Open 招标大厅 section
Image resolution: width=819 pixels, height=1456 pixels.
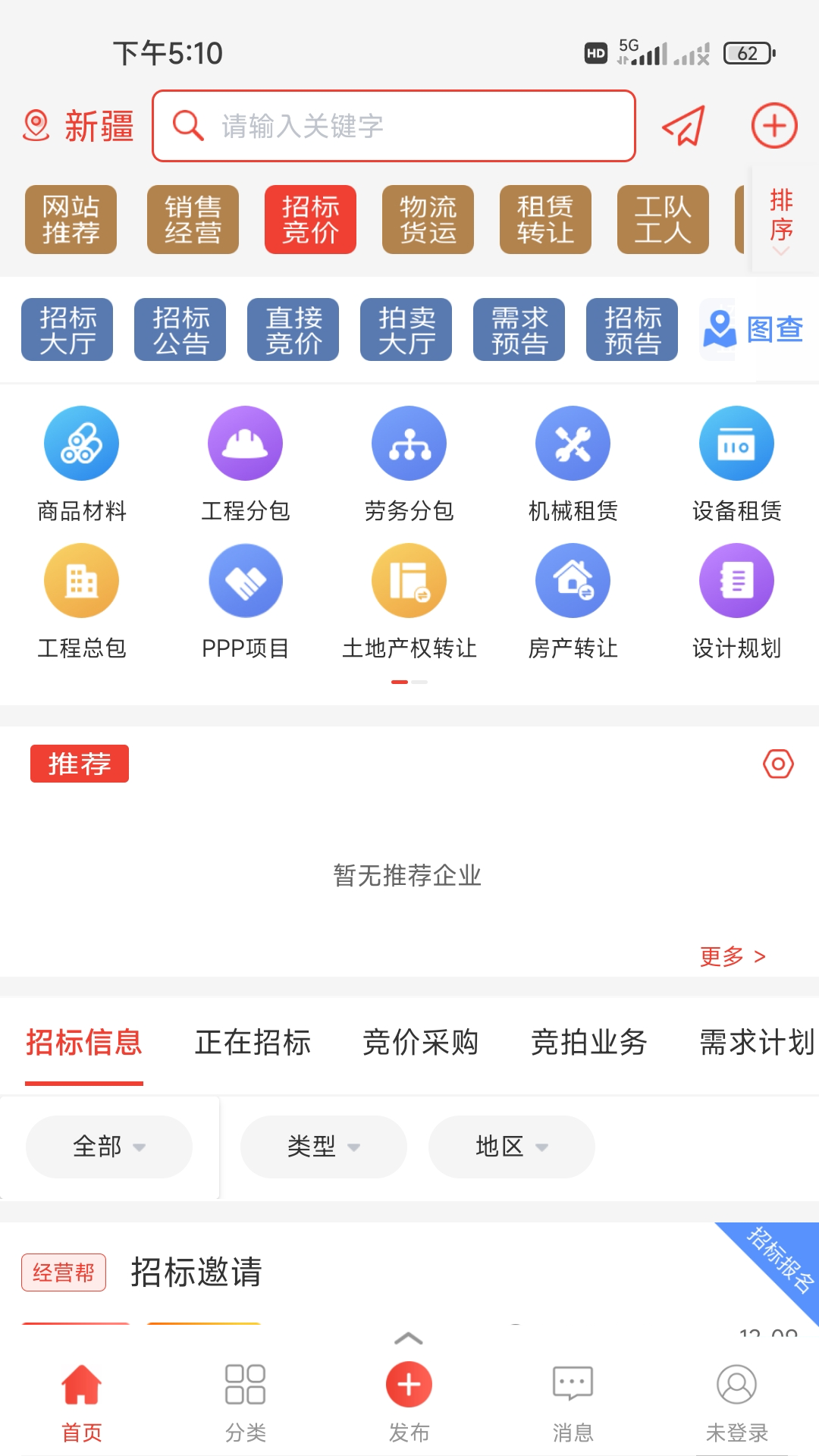tap(66, 330)
